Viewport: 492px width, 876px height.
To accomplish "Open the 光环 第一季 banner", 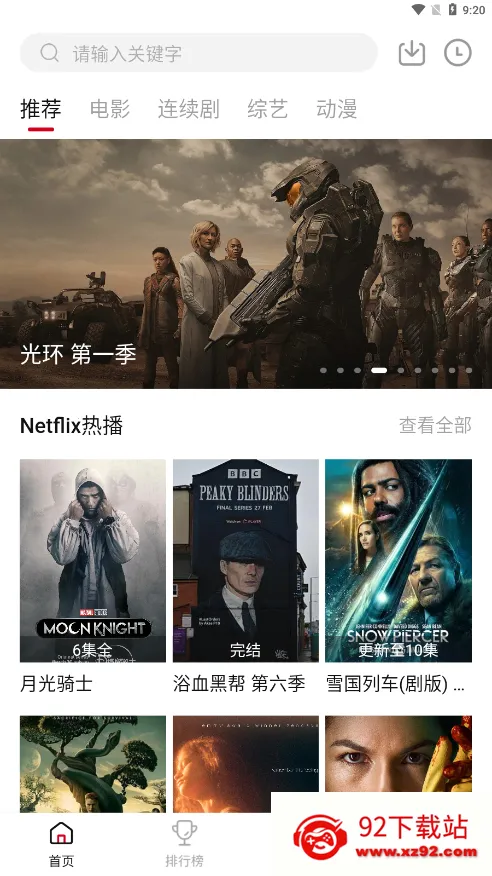I will tap(246, 264).
